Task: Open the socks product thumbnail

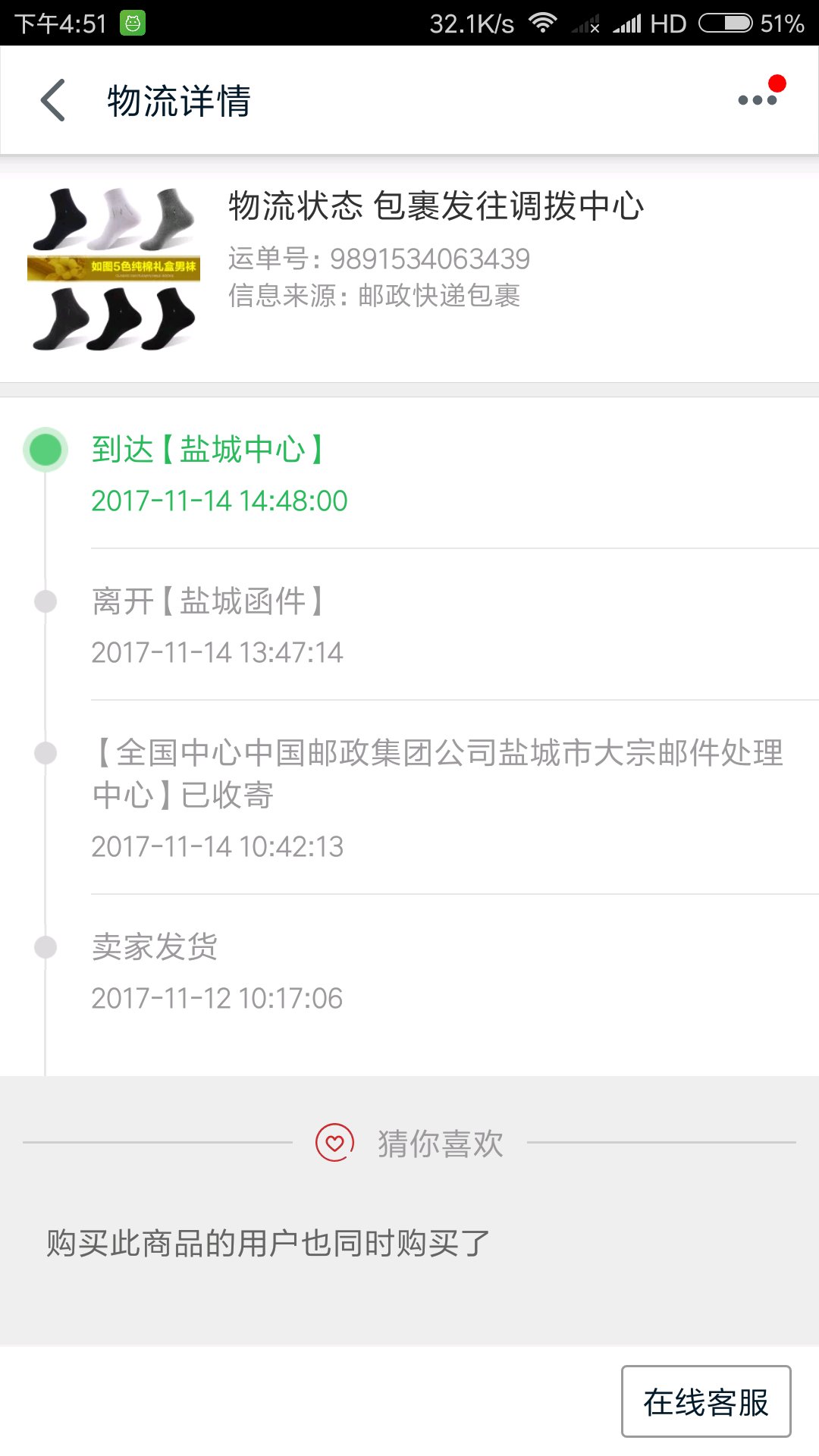Action: point(114,269)
